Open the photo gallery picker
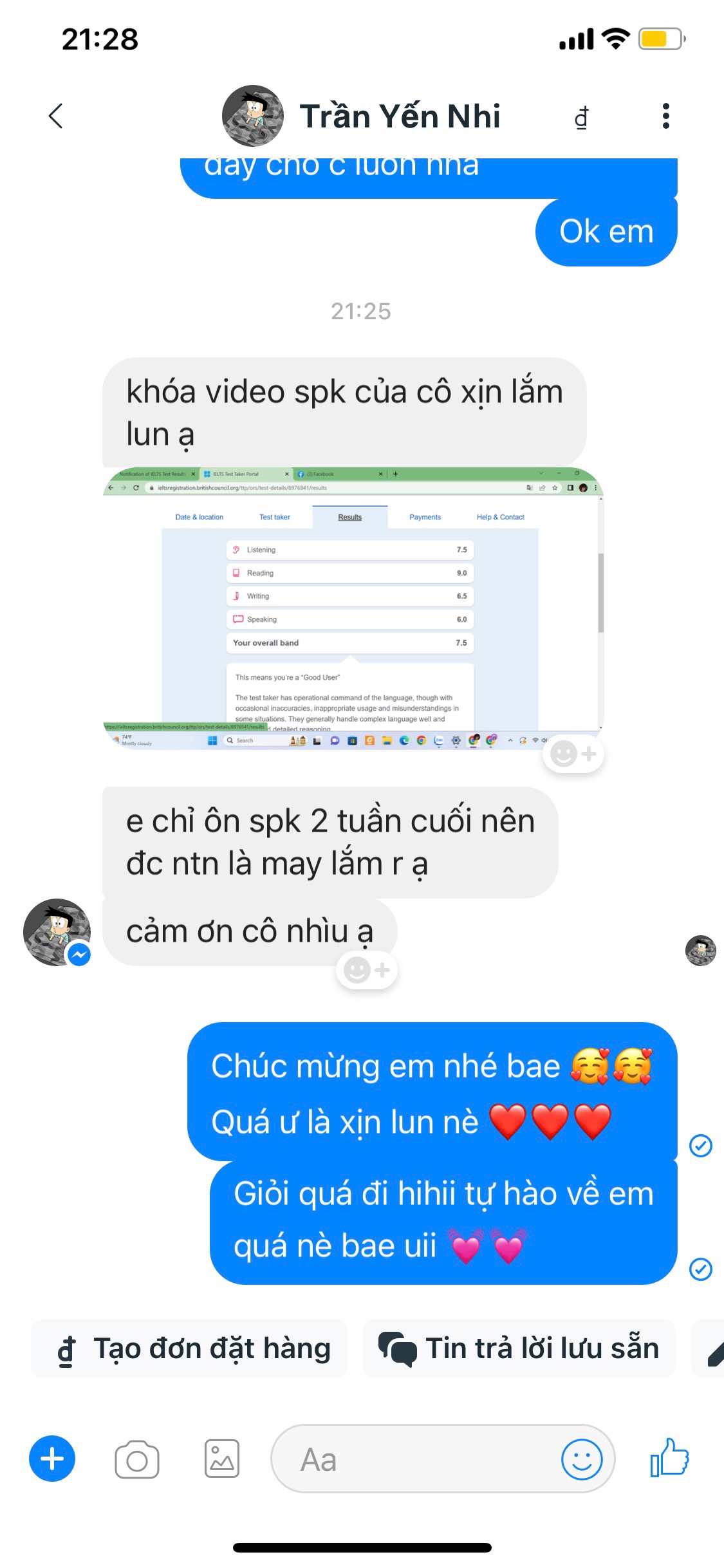The height and width of the screenshot is (1568, 724). point(222,1459)
